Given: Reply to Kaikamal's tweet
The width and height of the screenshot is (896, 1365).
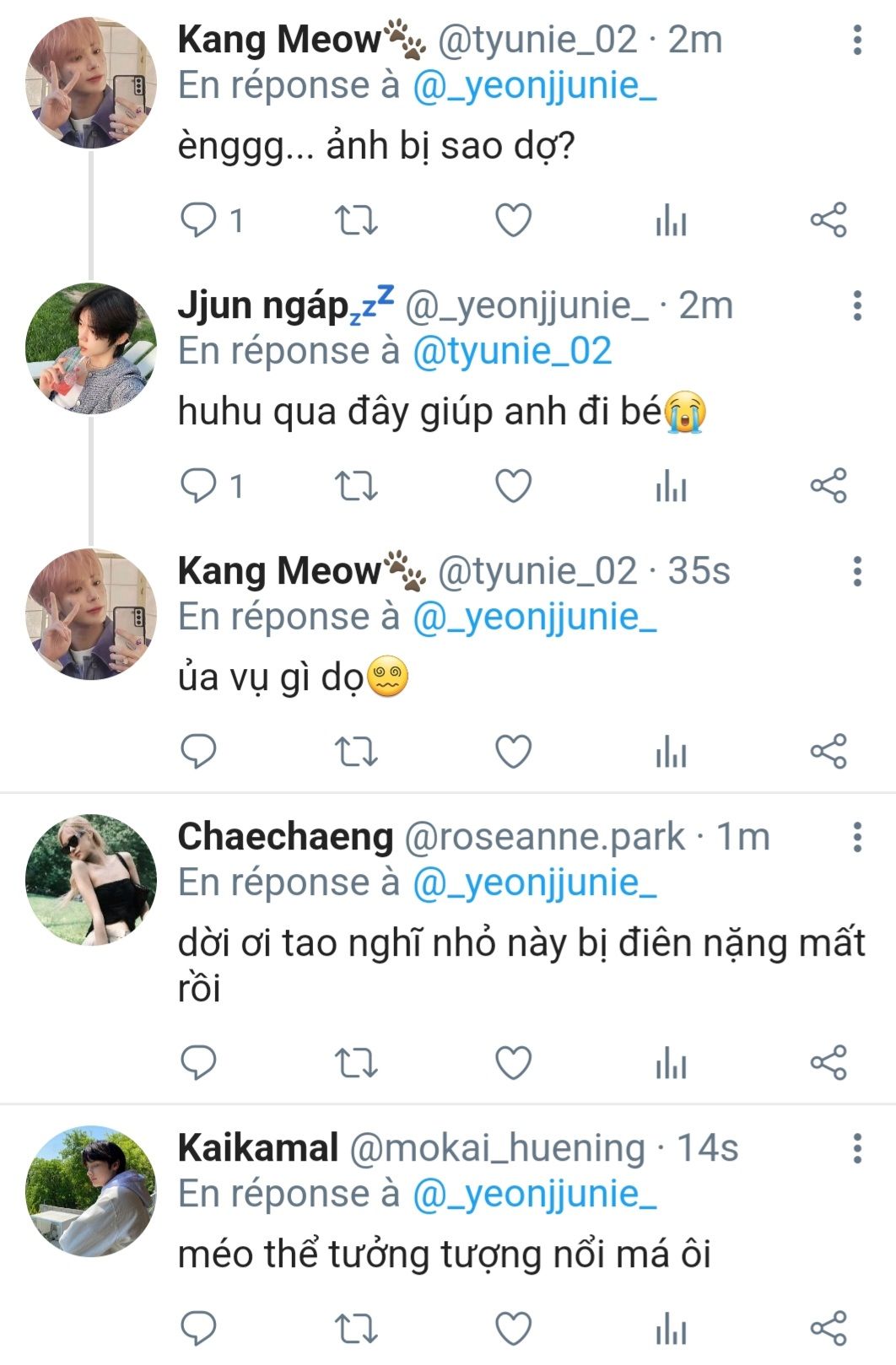Looking at the screenshot, I should pos(199,1329).
